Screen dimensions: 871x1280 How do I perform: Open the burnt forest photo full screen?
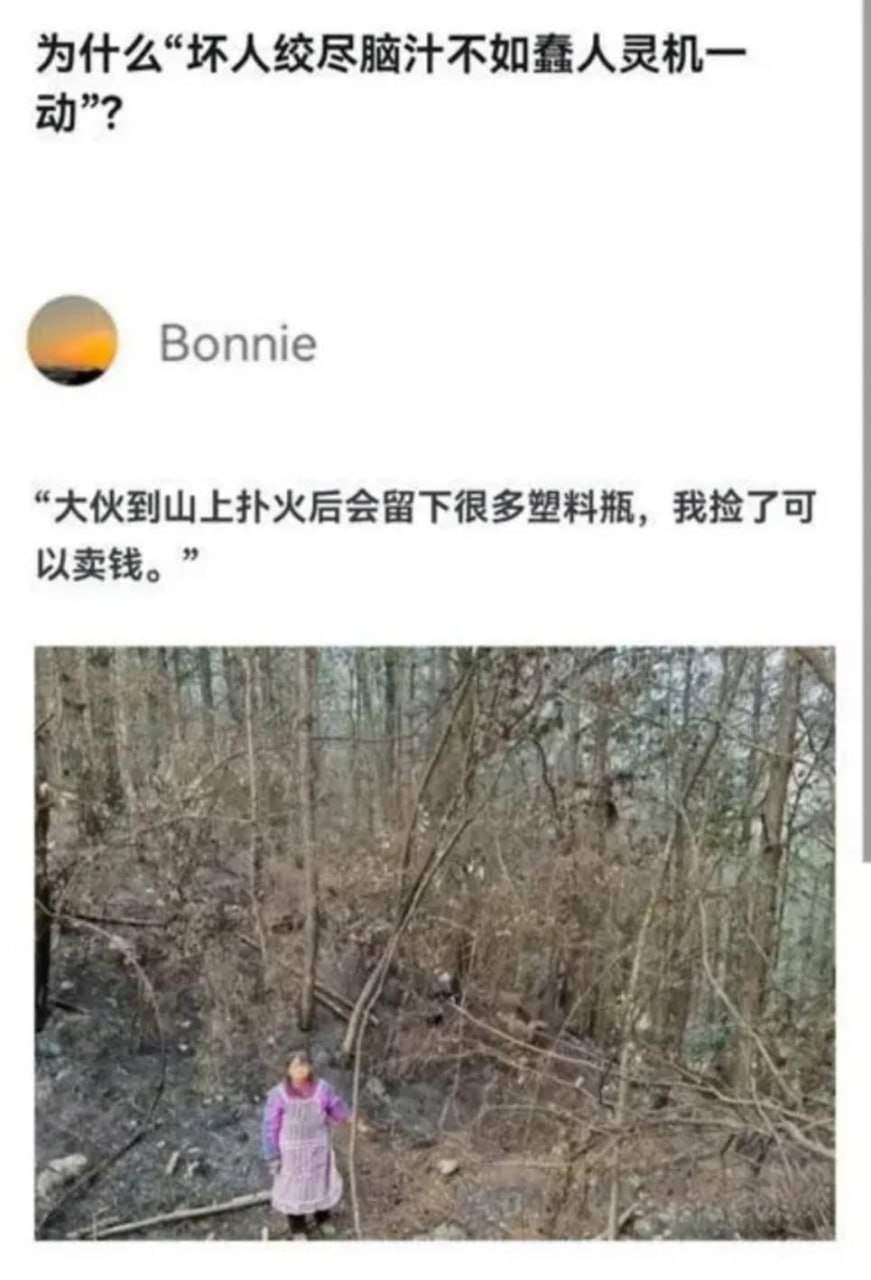435,943
